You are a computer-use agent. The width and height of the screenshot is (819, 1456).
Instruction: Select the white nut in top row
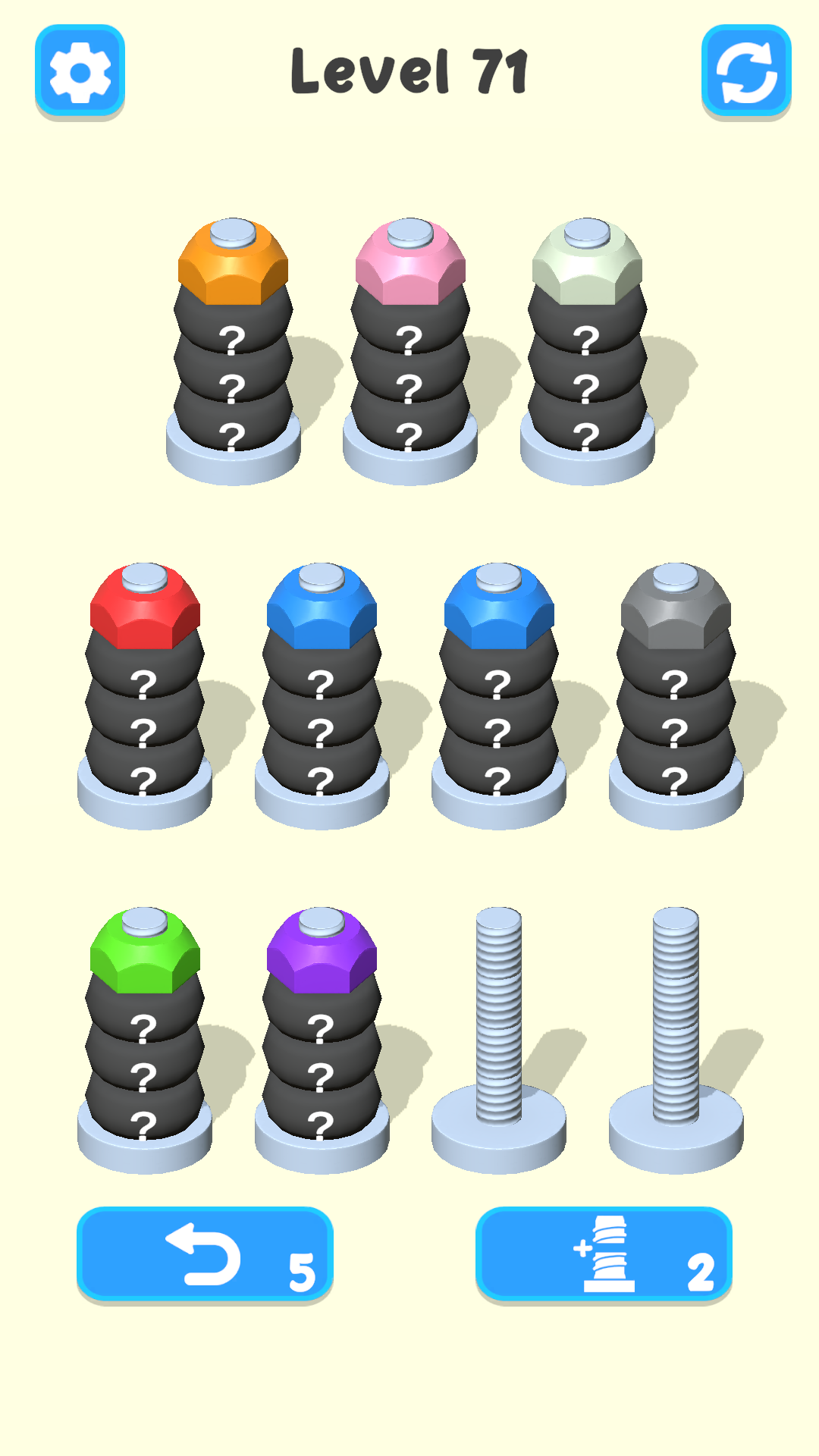point(588,262)
